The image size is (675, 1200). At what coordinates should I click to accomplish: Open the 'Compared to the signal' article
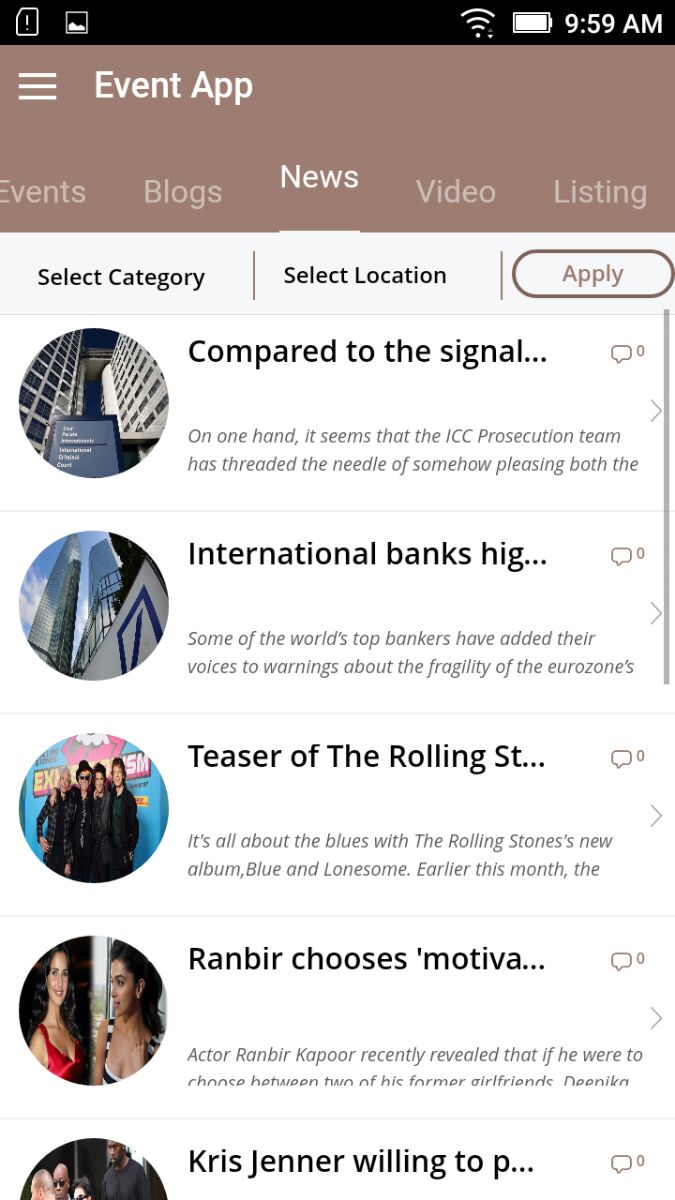coord(337,412)
